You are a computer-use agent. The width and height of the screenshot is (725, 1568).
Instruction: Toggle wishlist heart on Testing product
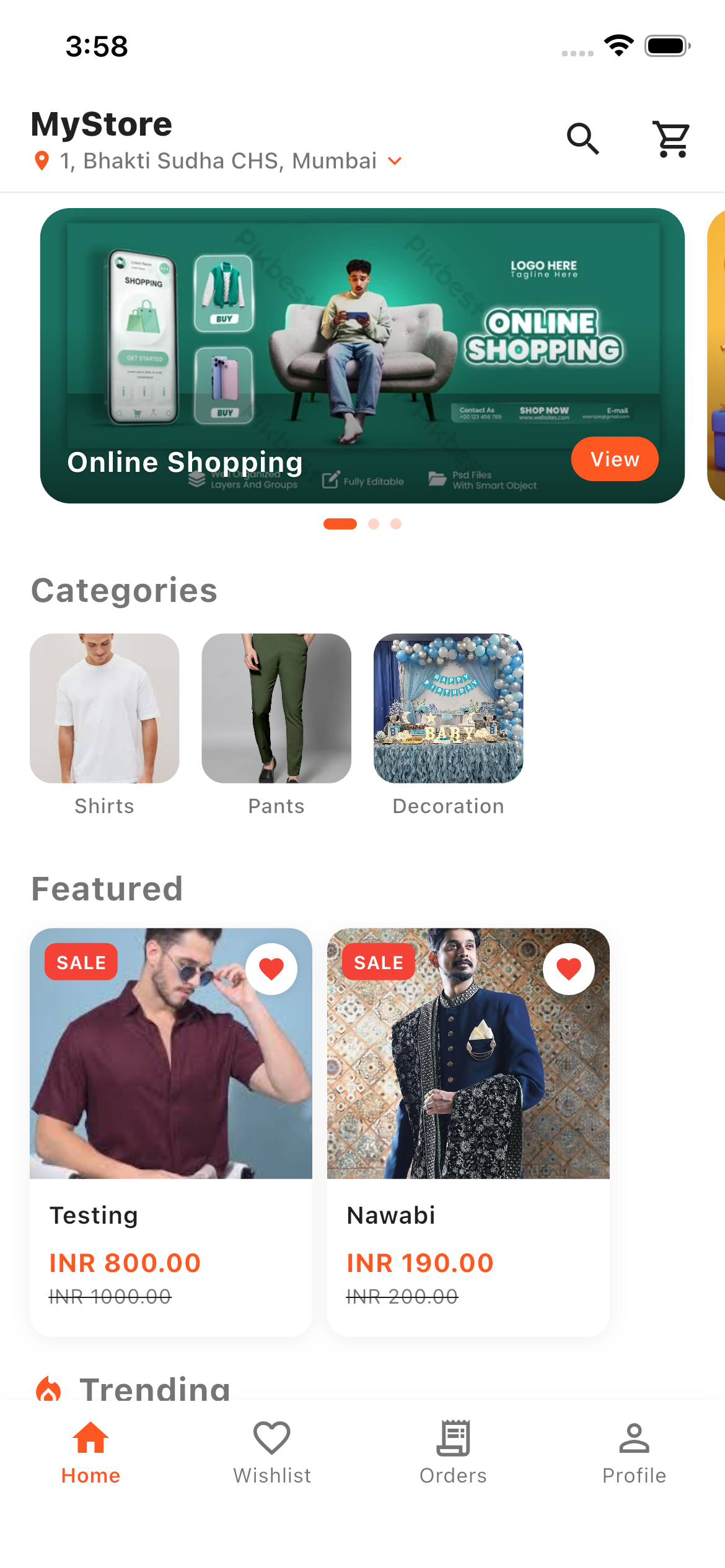click(x=271, y=969)
